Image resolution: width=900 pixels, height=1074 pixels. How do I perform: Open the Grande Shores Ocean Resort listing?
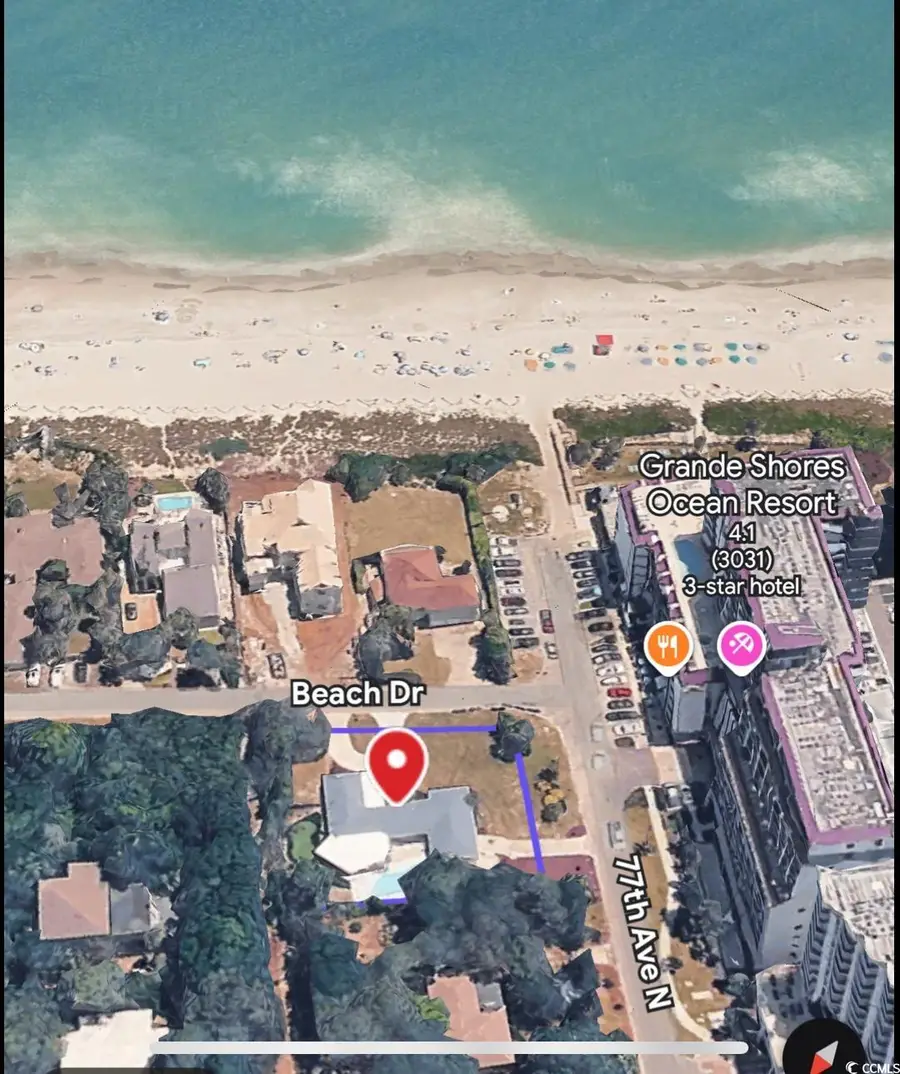click(744, 485)
